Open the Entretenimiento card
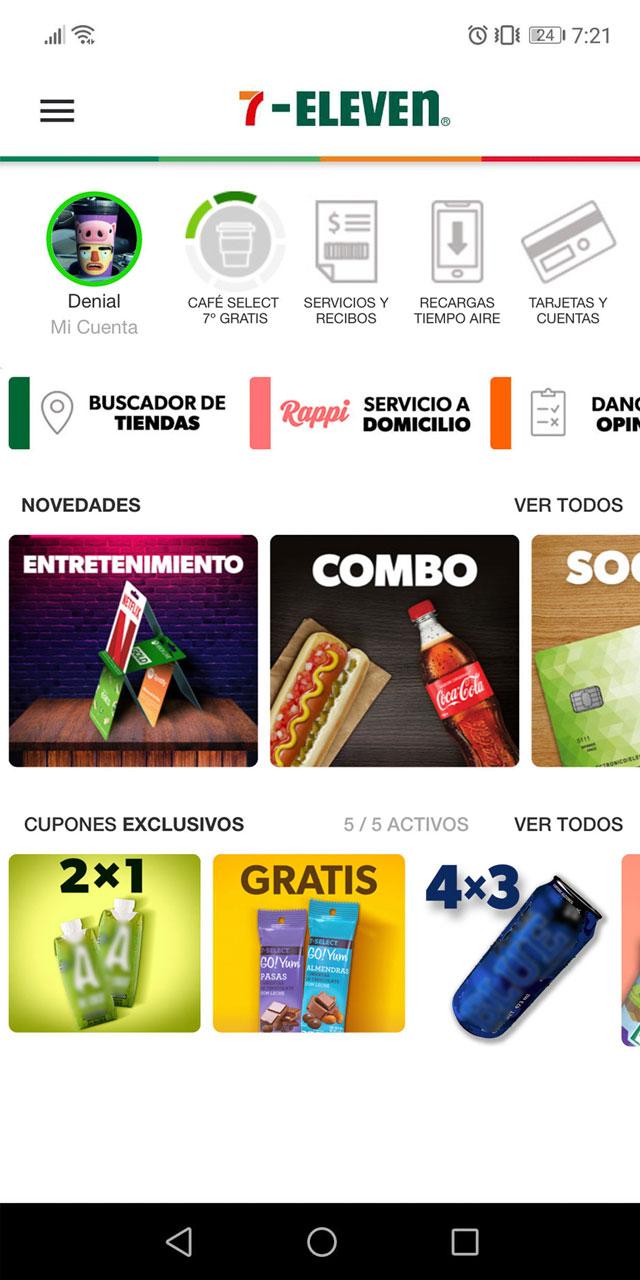Viewport: 640px width, 1280px height. tap(133, 651)
